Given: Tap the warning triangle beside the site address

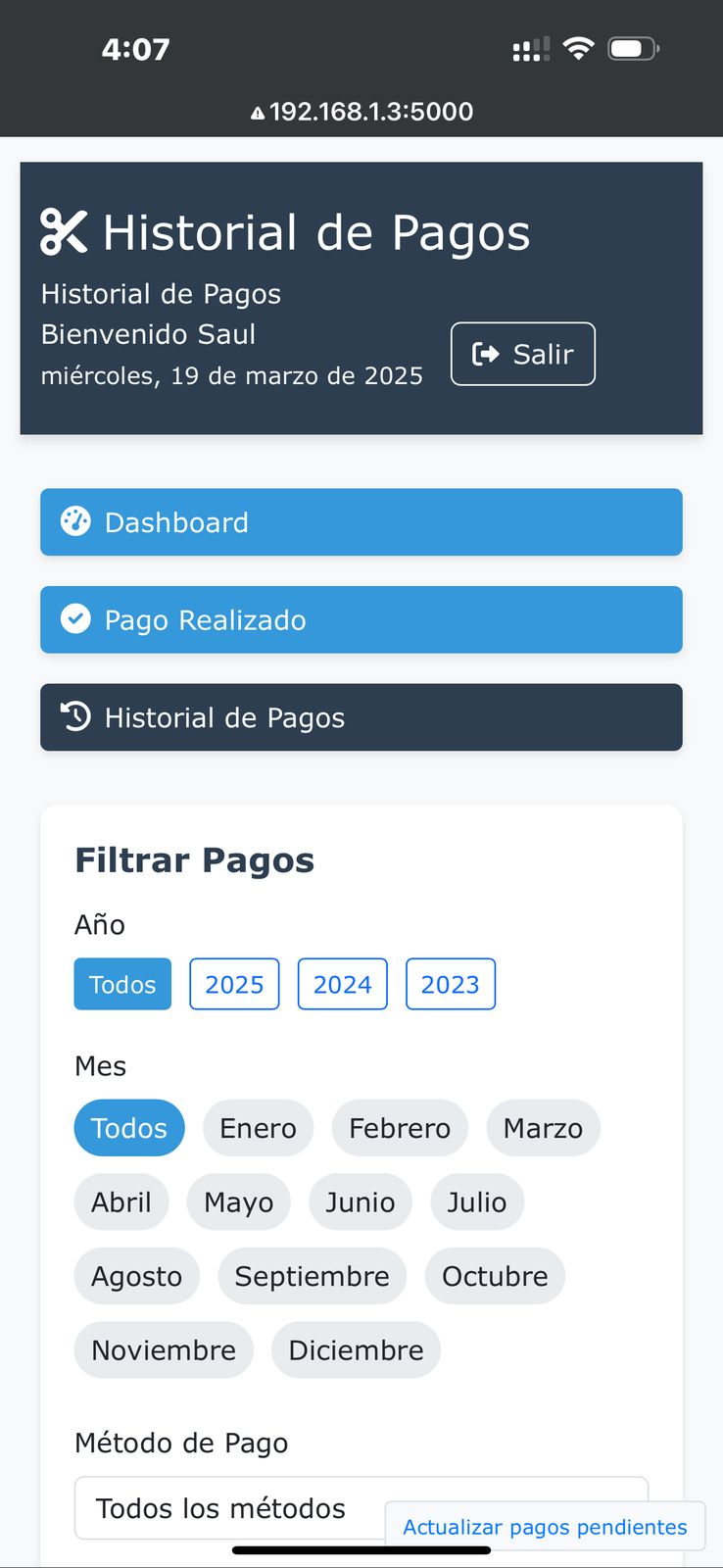Looking at the screenshot, I should (x=259, y=111).
